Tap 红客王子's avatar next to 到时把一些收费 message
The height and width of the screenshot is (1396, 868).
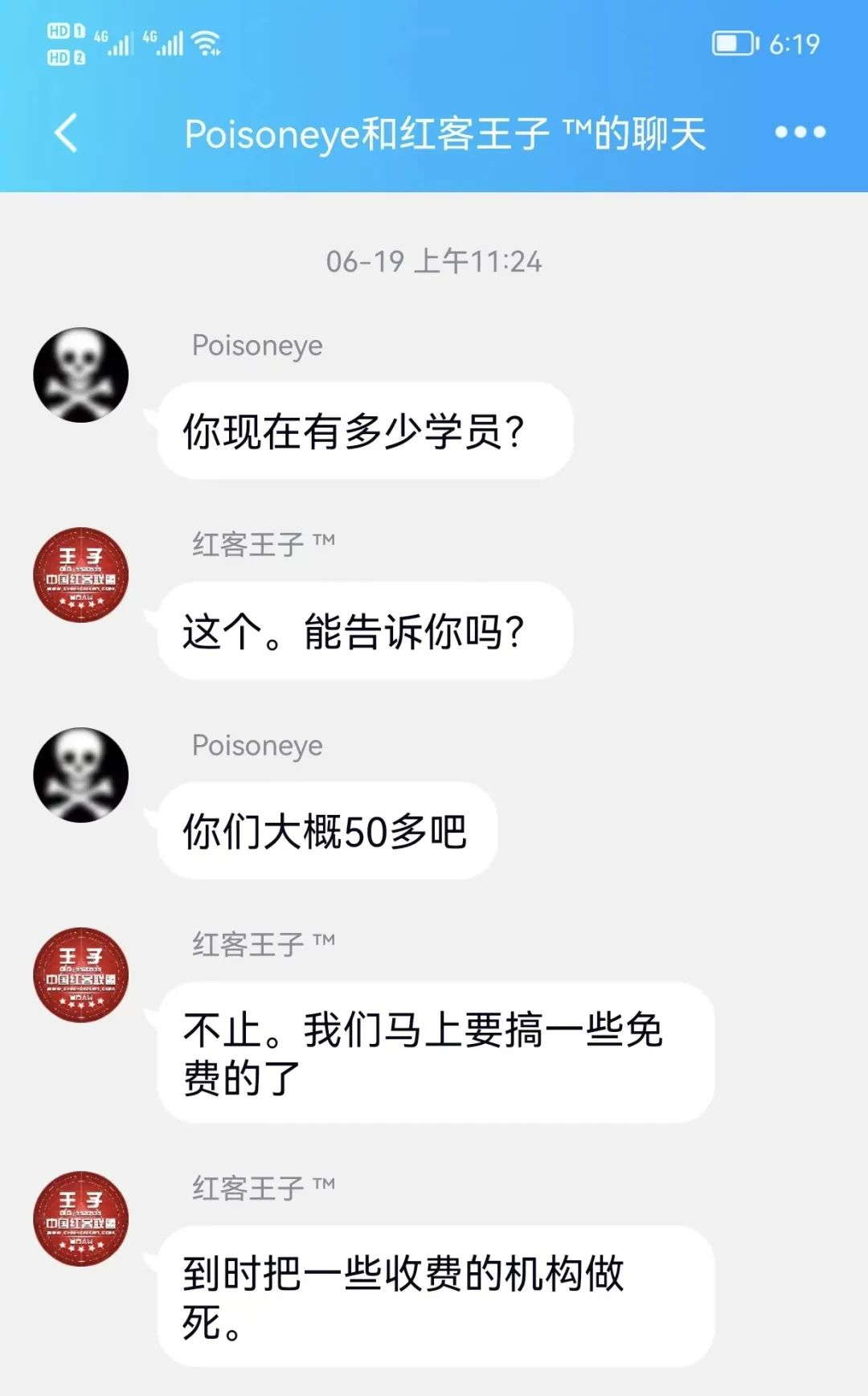coord(81,1218)
